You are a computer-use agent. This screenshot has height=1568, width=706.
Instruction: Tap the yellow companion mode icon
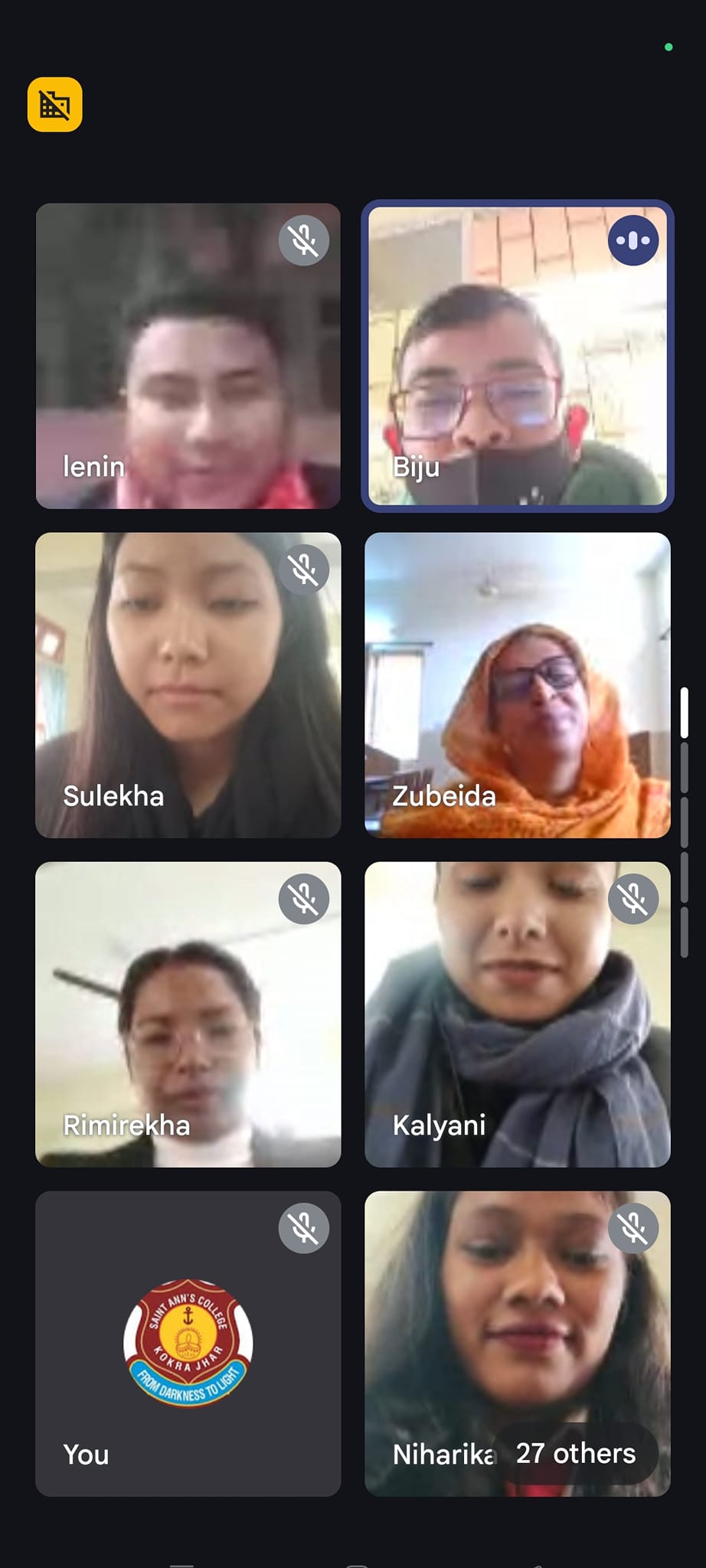54,104
